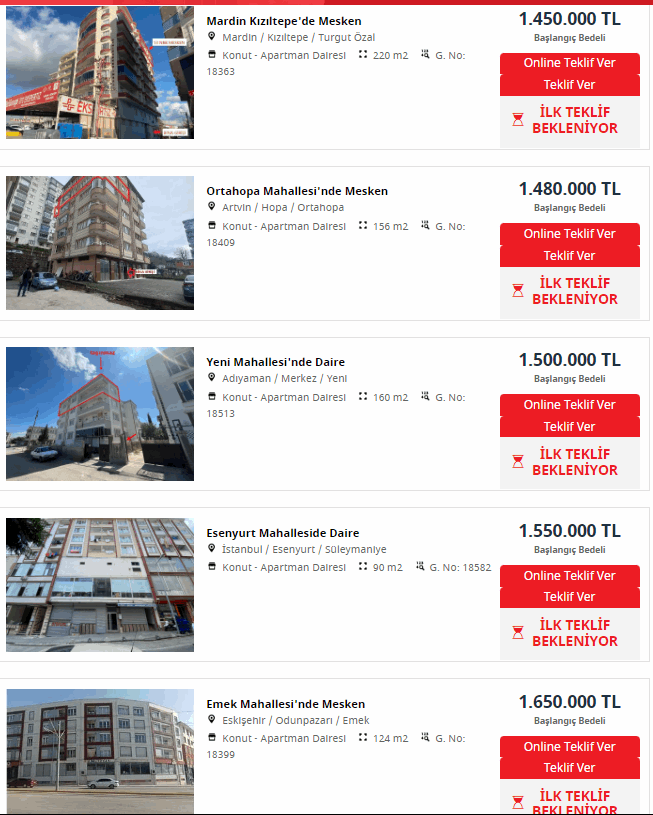653x815 pixels.
Task: Open the Emek Mahallesi building photo
Action: coord(100,750)
